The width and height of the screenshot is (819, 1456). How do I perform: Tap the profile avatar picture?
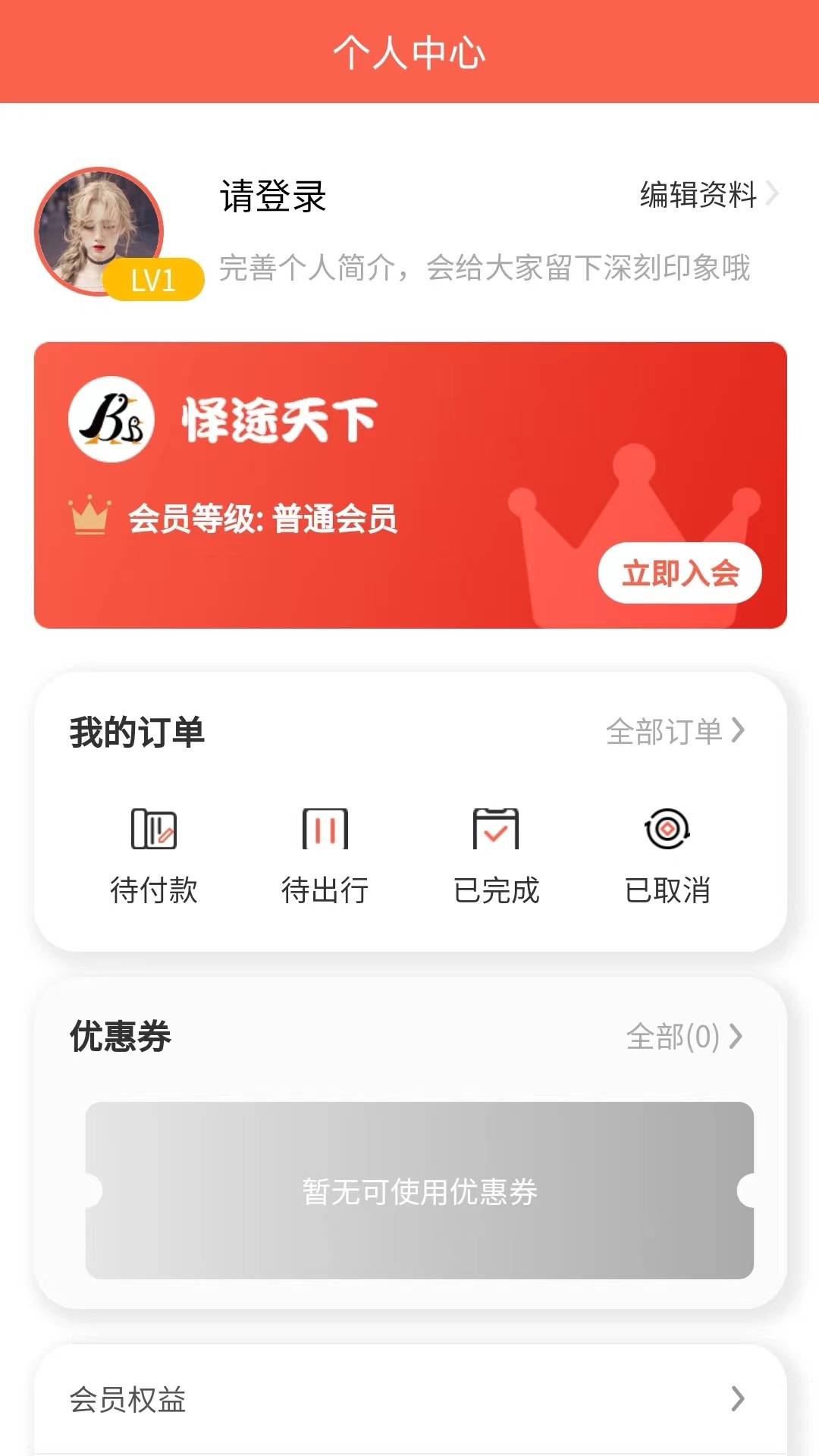pos(99,231)
